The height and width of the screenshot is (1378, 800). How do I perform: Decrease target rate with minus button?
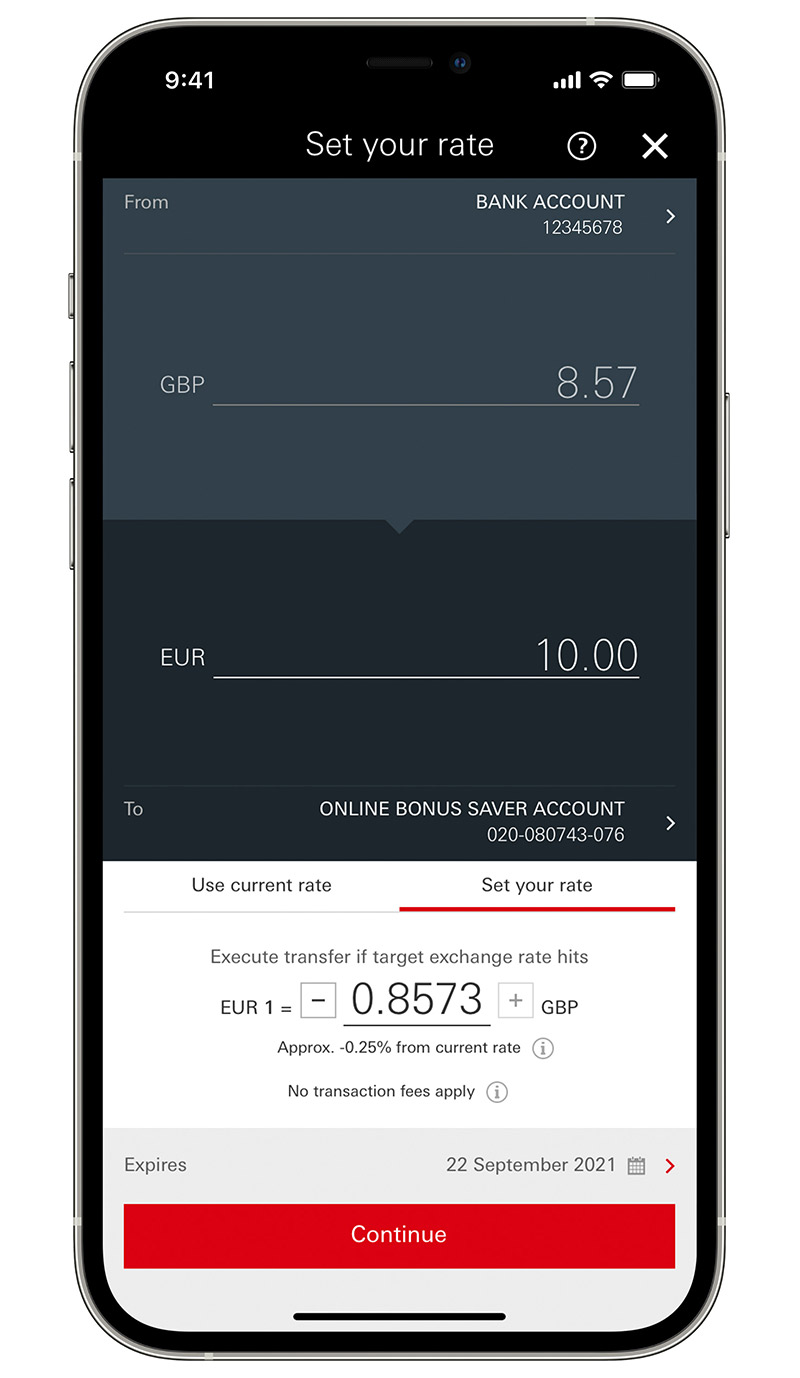(318, 1000)
